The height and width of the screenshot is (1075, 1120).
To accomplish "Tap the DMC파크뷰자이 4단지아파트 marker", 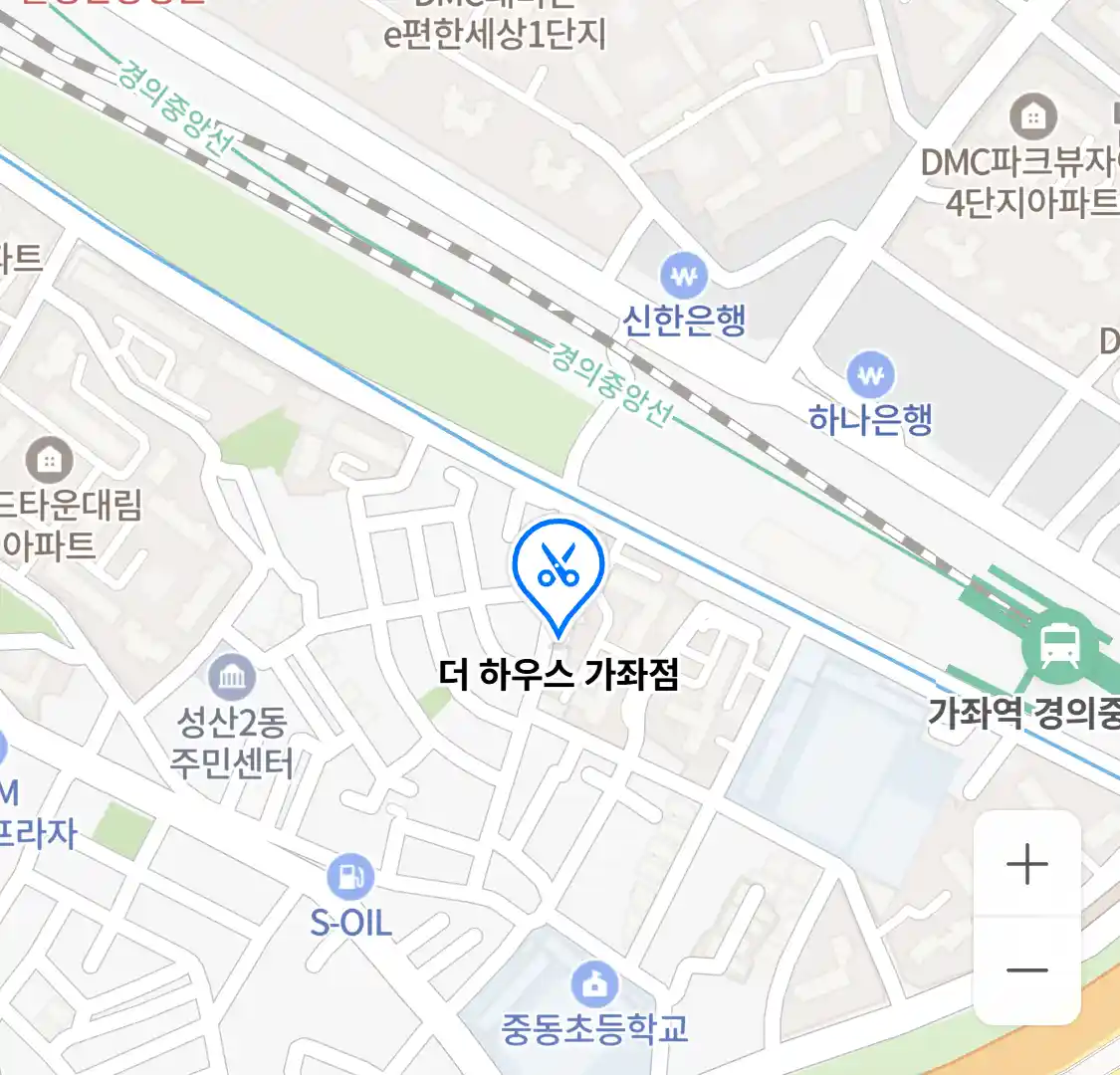I will click(1033, 117).
